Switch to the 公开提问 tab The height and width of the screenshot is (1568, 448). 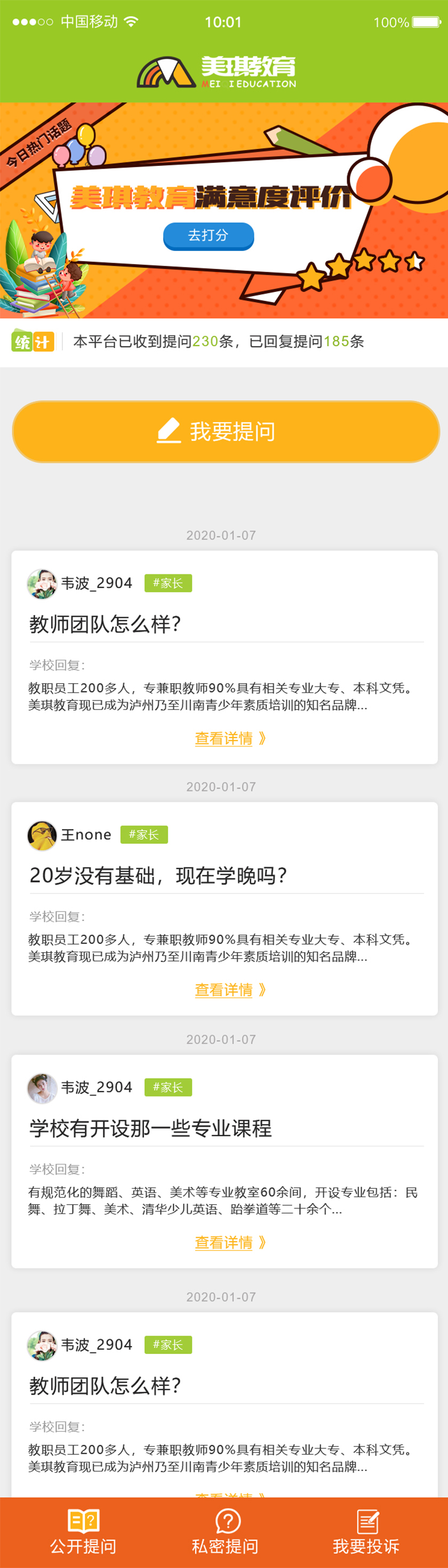[83, 1532]
